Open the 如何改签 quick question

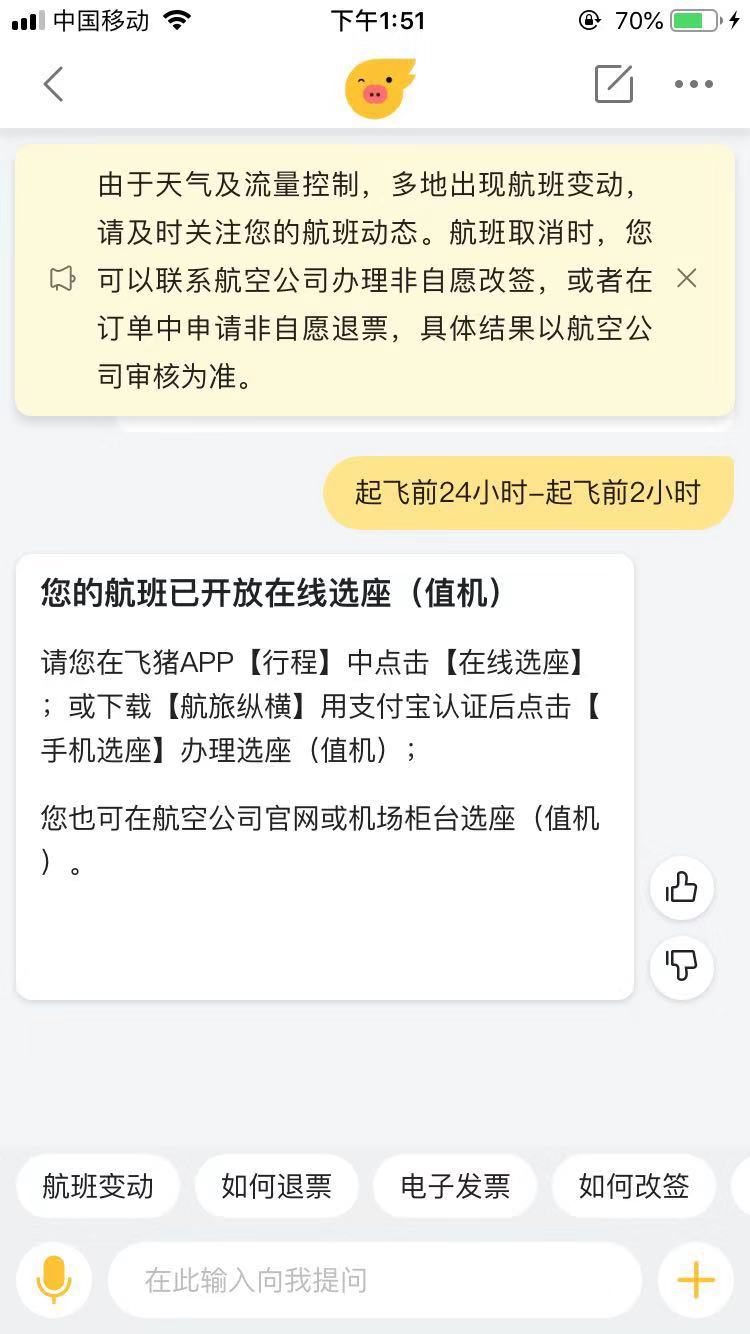(x=633, y=1186)
